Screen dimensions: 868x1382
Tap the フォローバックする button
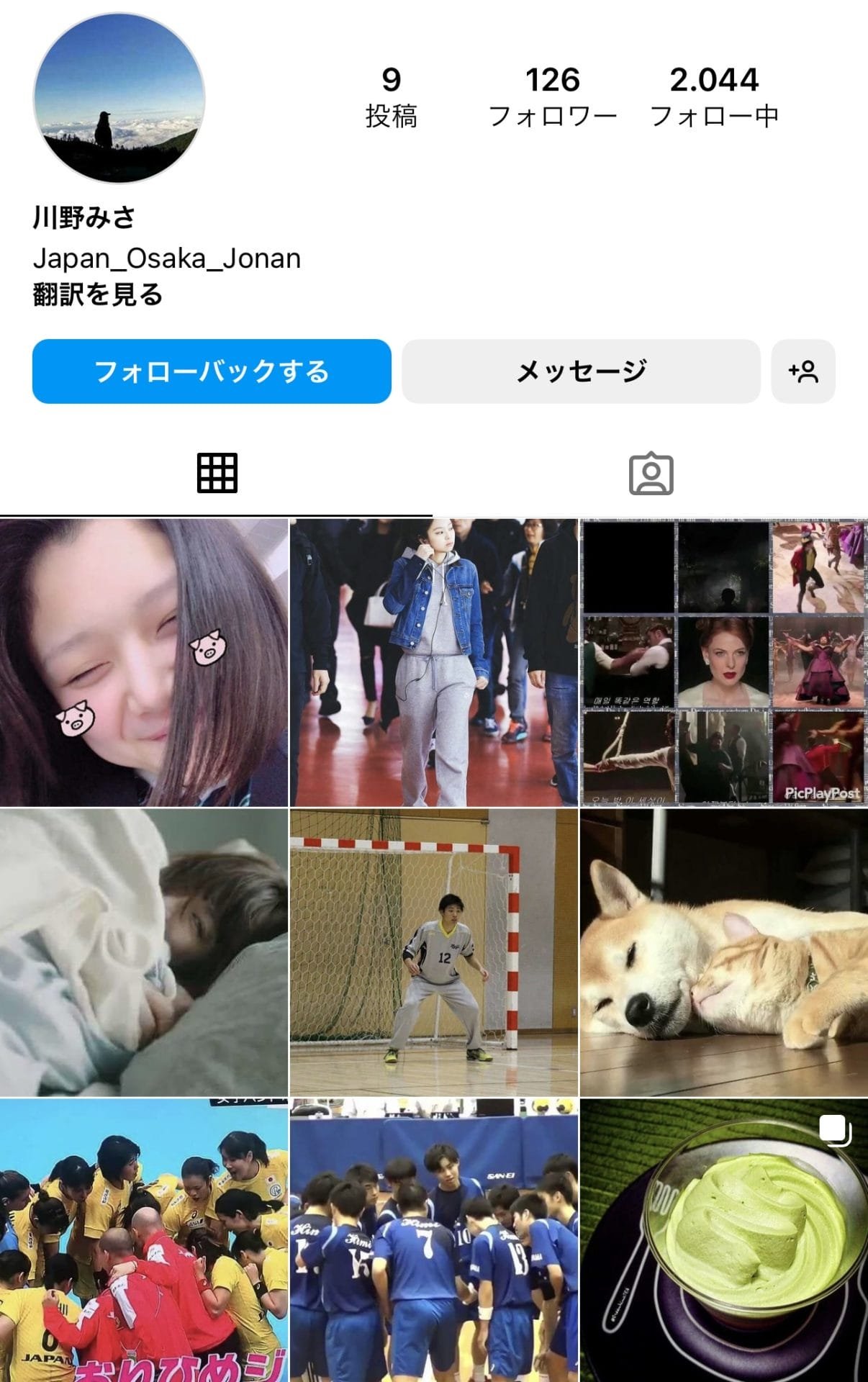pyautogui.click(x=212, y=371)
